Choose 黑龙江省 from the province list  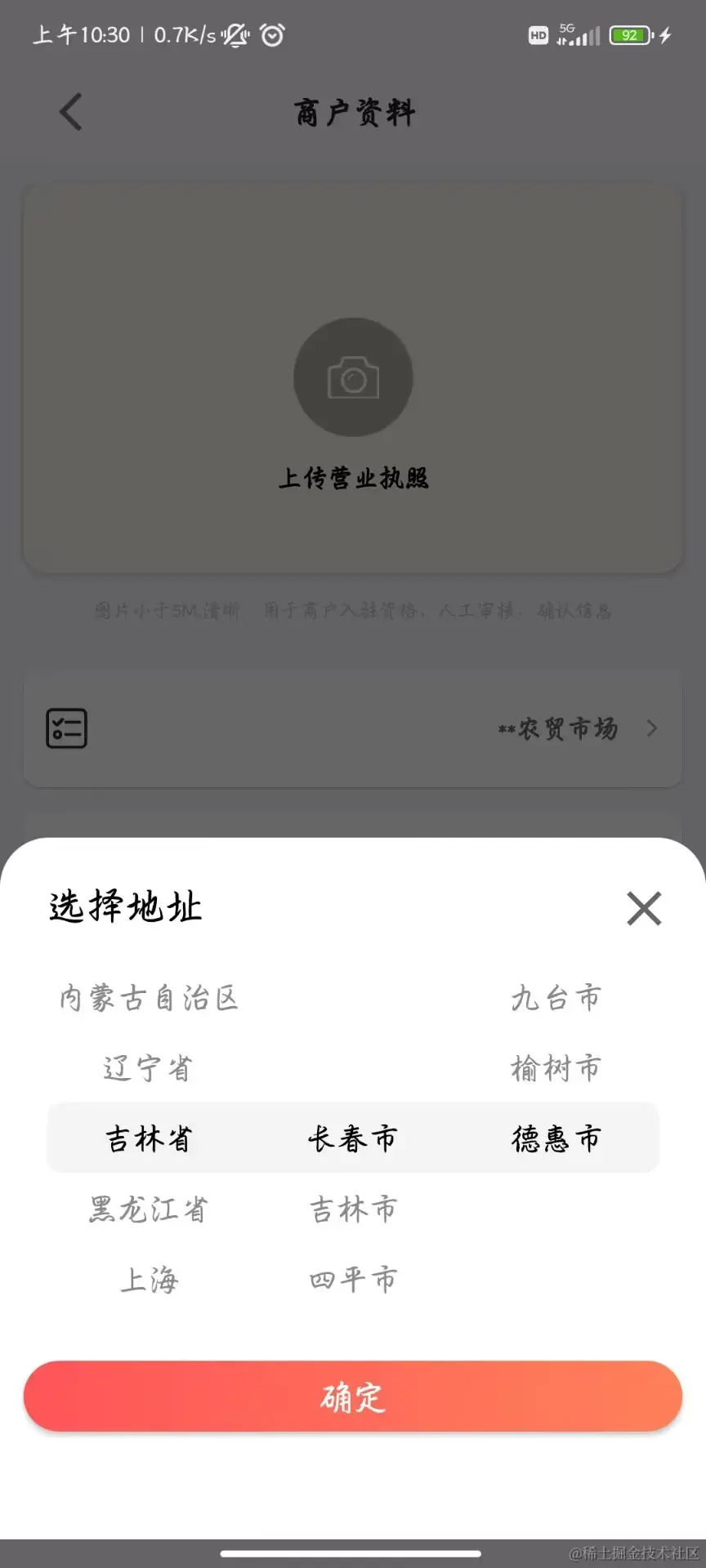tap(147, 1209)
